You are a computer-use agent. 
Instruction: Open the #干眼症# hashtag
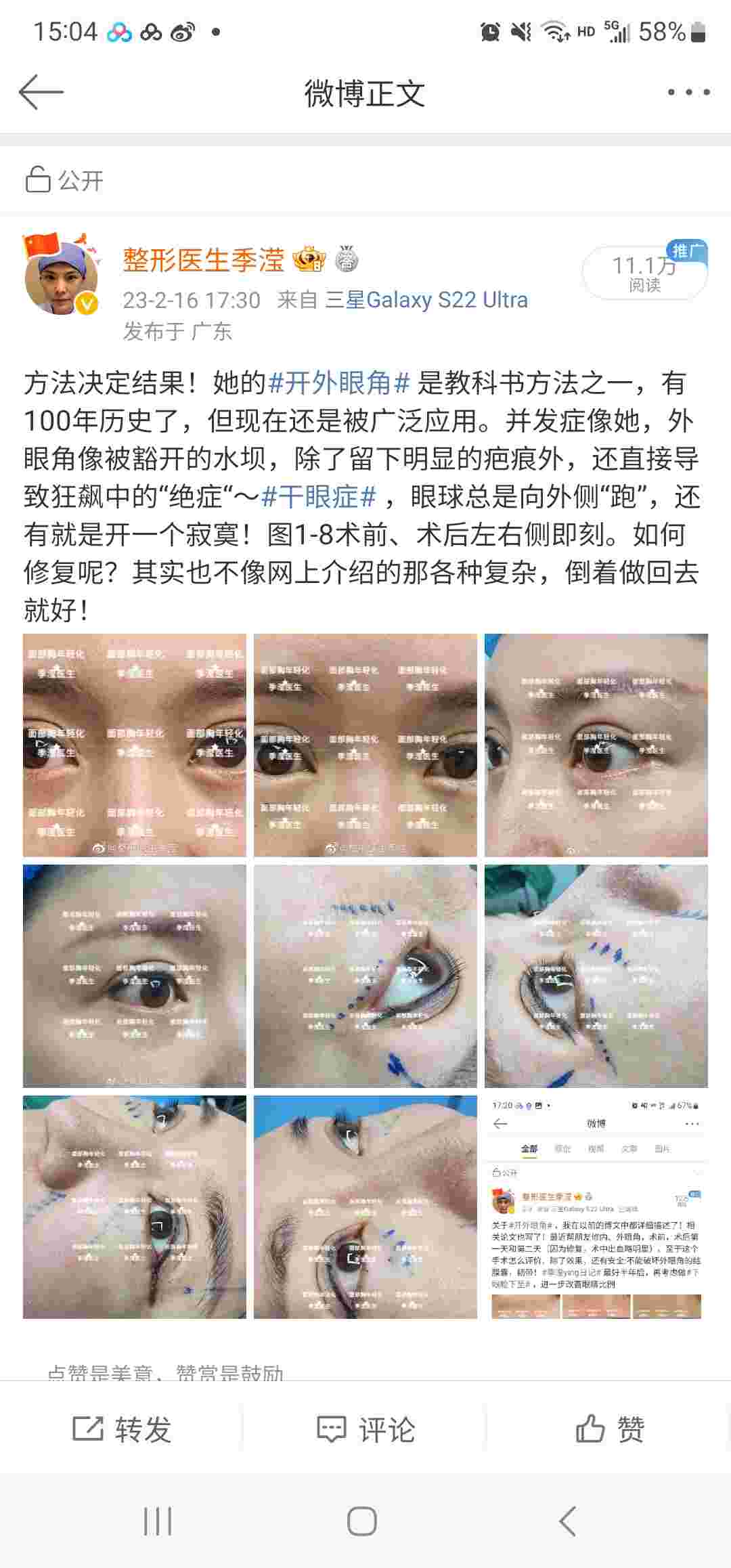point(318,497)
